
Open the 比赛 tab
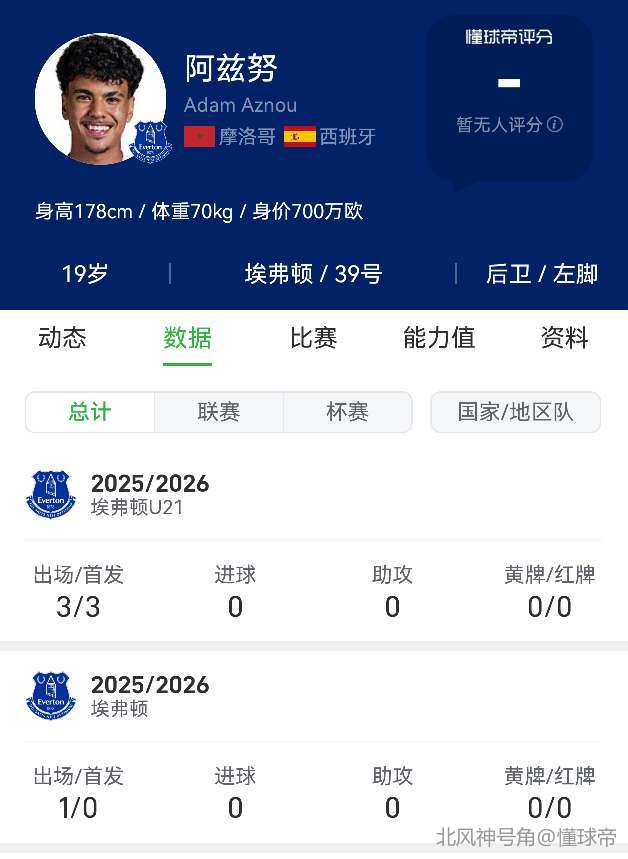[x=313, y=338]
